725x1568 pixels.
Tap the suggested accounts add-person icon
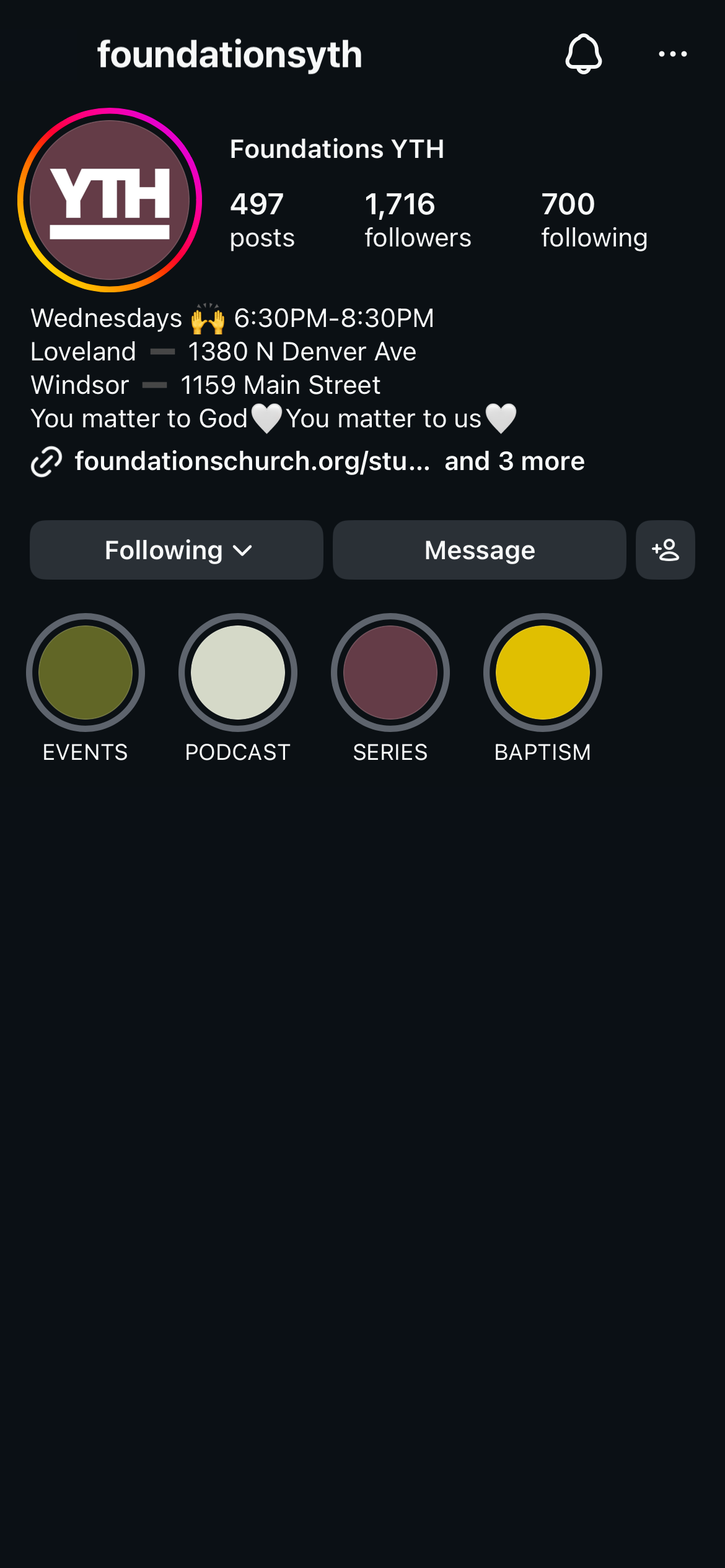(x=665, y=550)
